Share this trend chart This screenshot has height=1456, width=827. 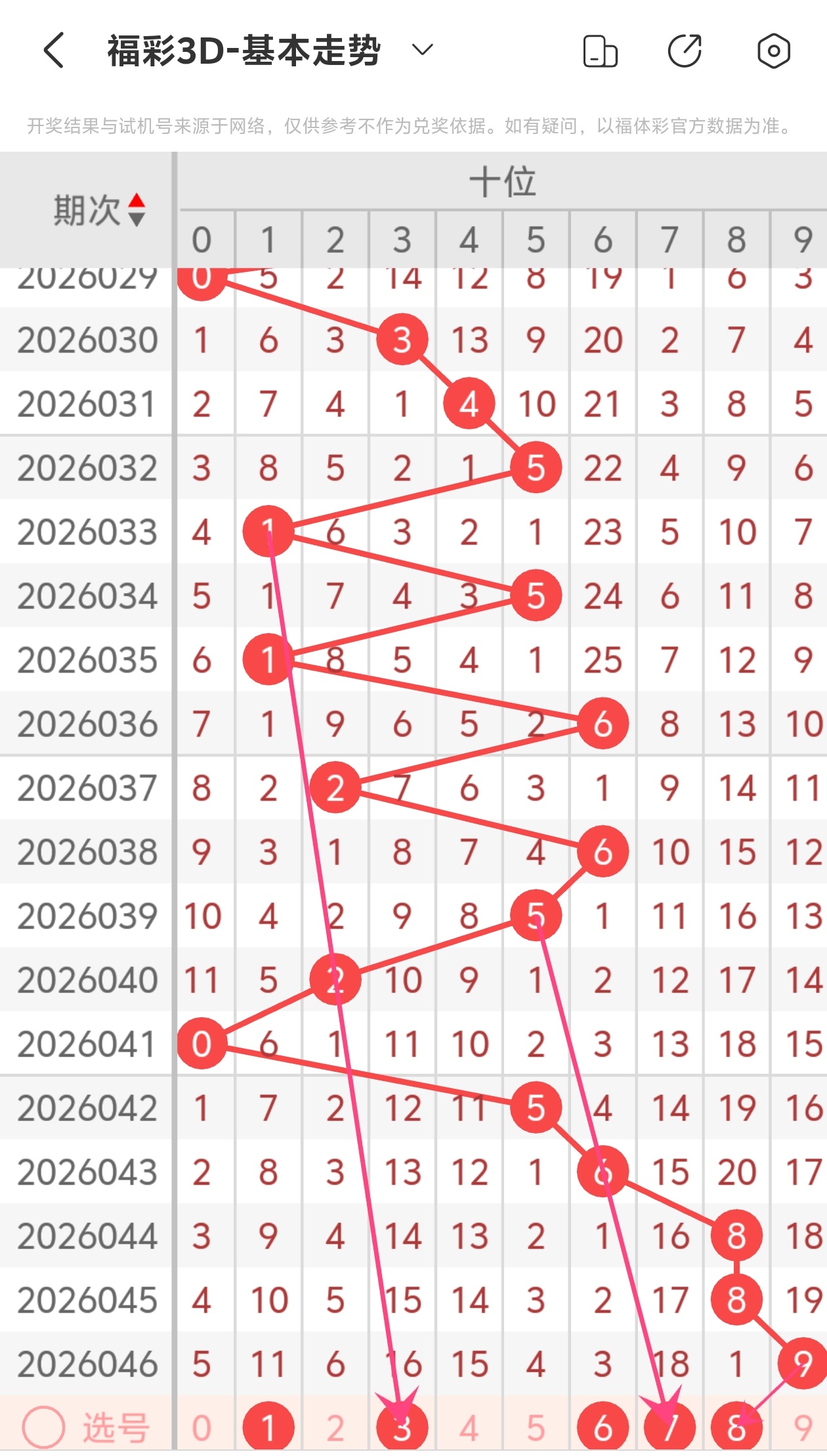click(685, 51)
